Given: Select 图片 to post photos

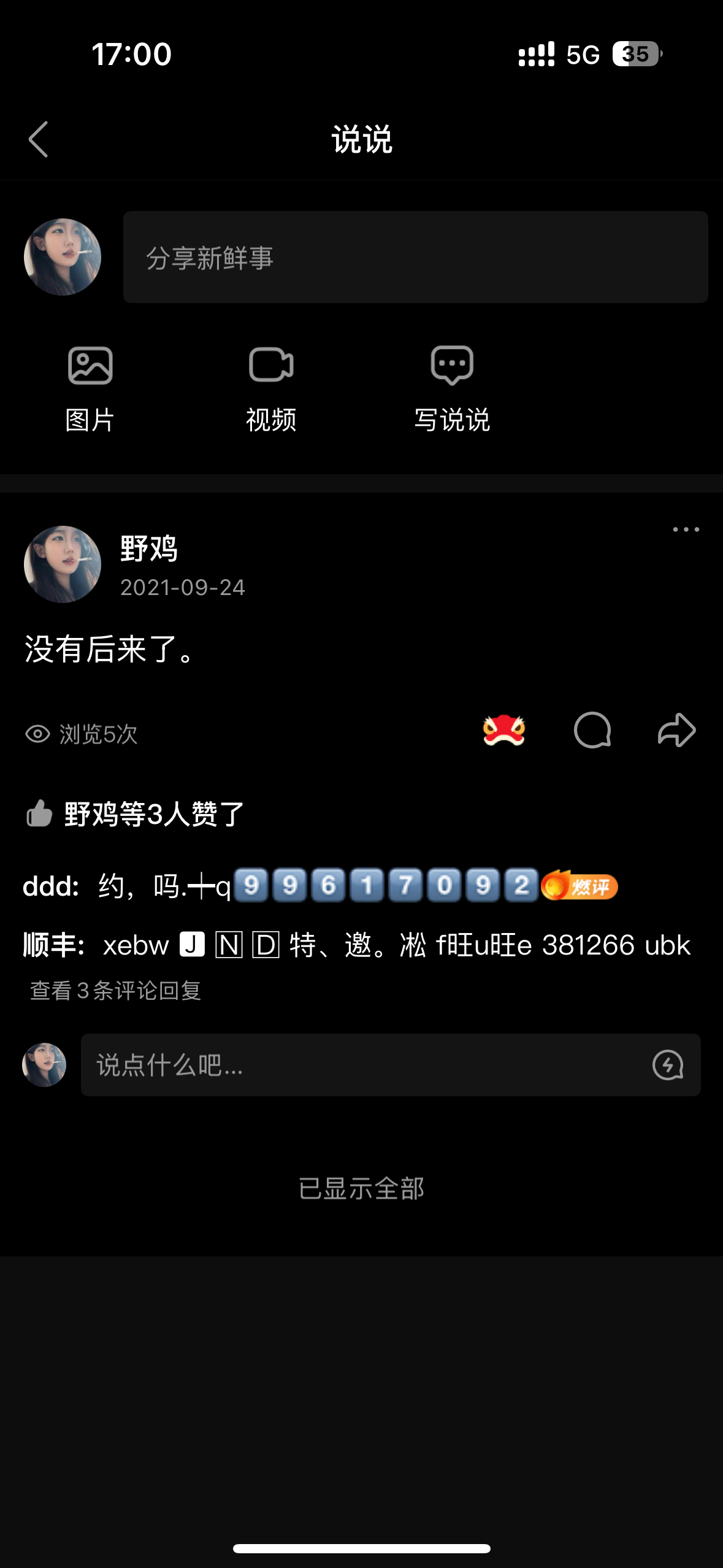Looking at the screenshot, I should pyautogui.click(x=90, y=388).
